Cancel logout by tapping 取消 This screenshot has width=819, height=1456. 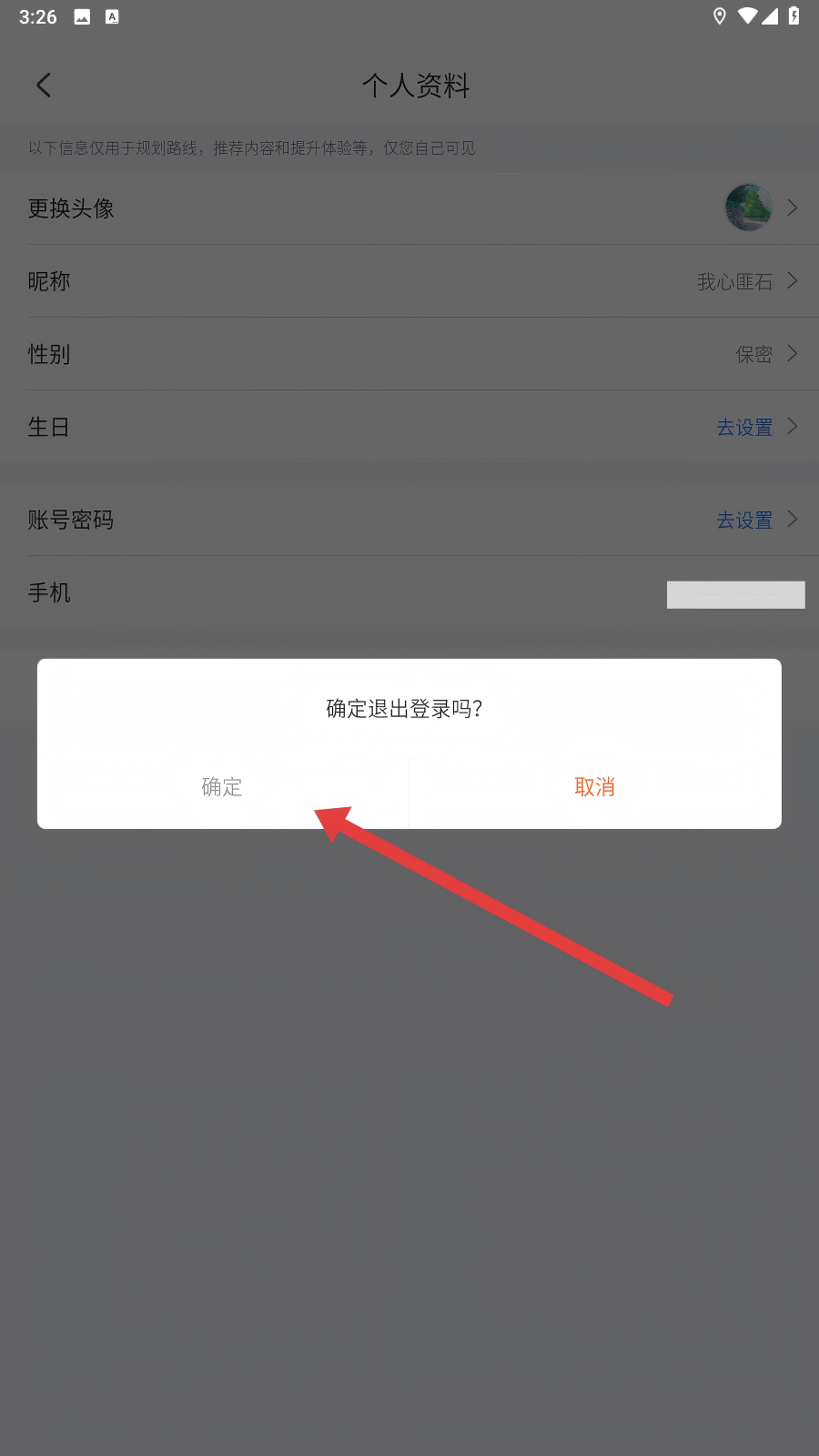pos(594,786)
